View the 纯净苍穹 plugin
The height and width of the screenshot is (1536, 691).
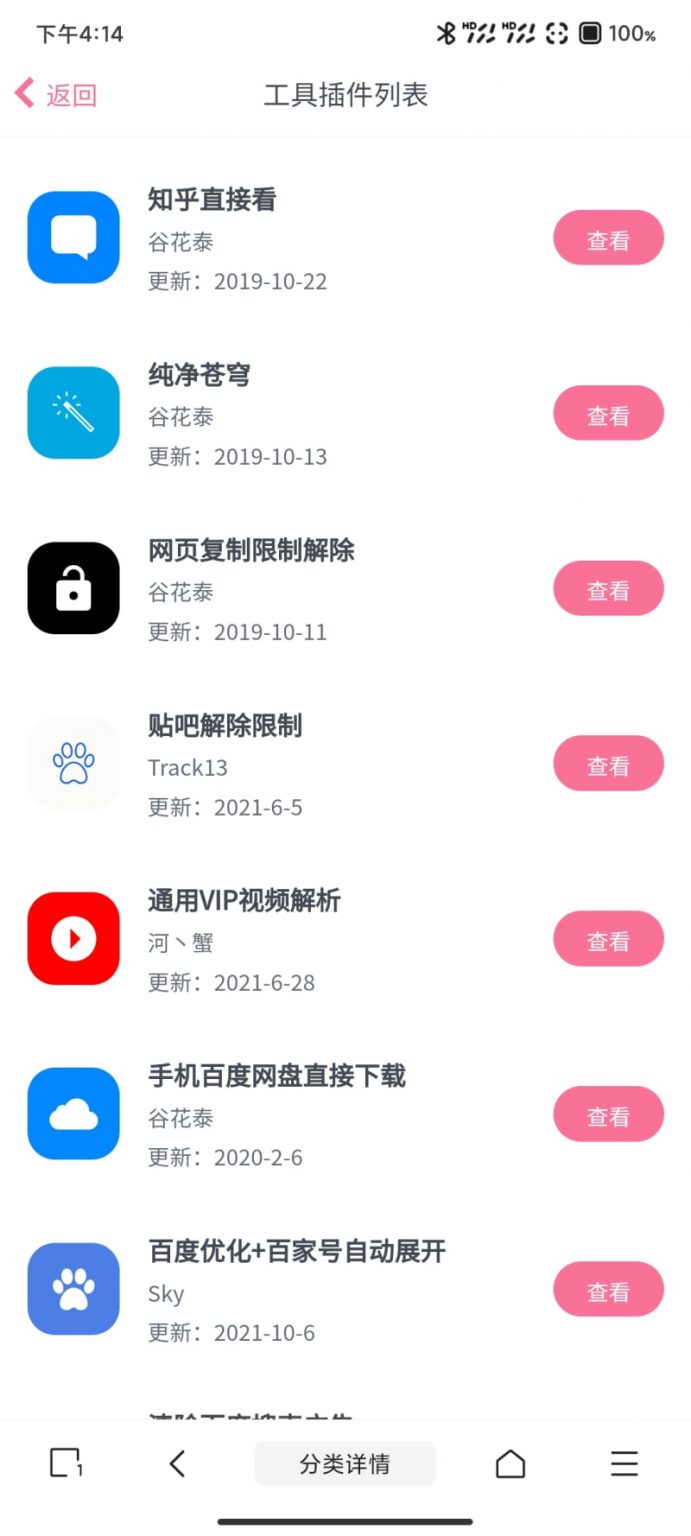point(608,413)
